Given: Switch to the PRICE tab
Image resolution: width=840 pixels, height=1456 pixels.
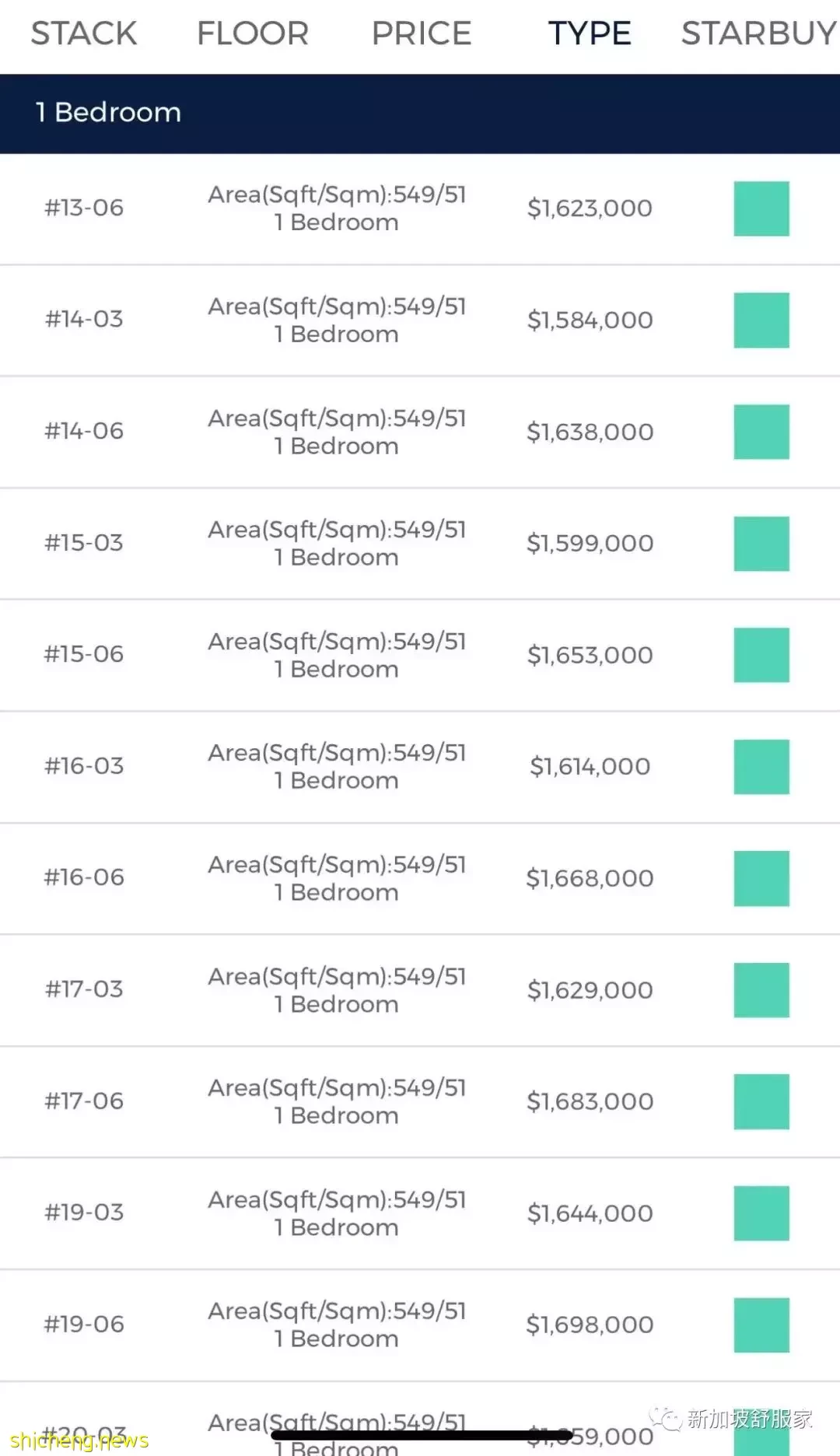Looking at the screenshot, I should [x=422, y=33].
